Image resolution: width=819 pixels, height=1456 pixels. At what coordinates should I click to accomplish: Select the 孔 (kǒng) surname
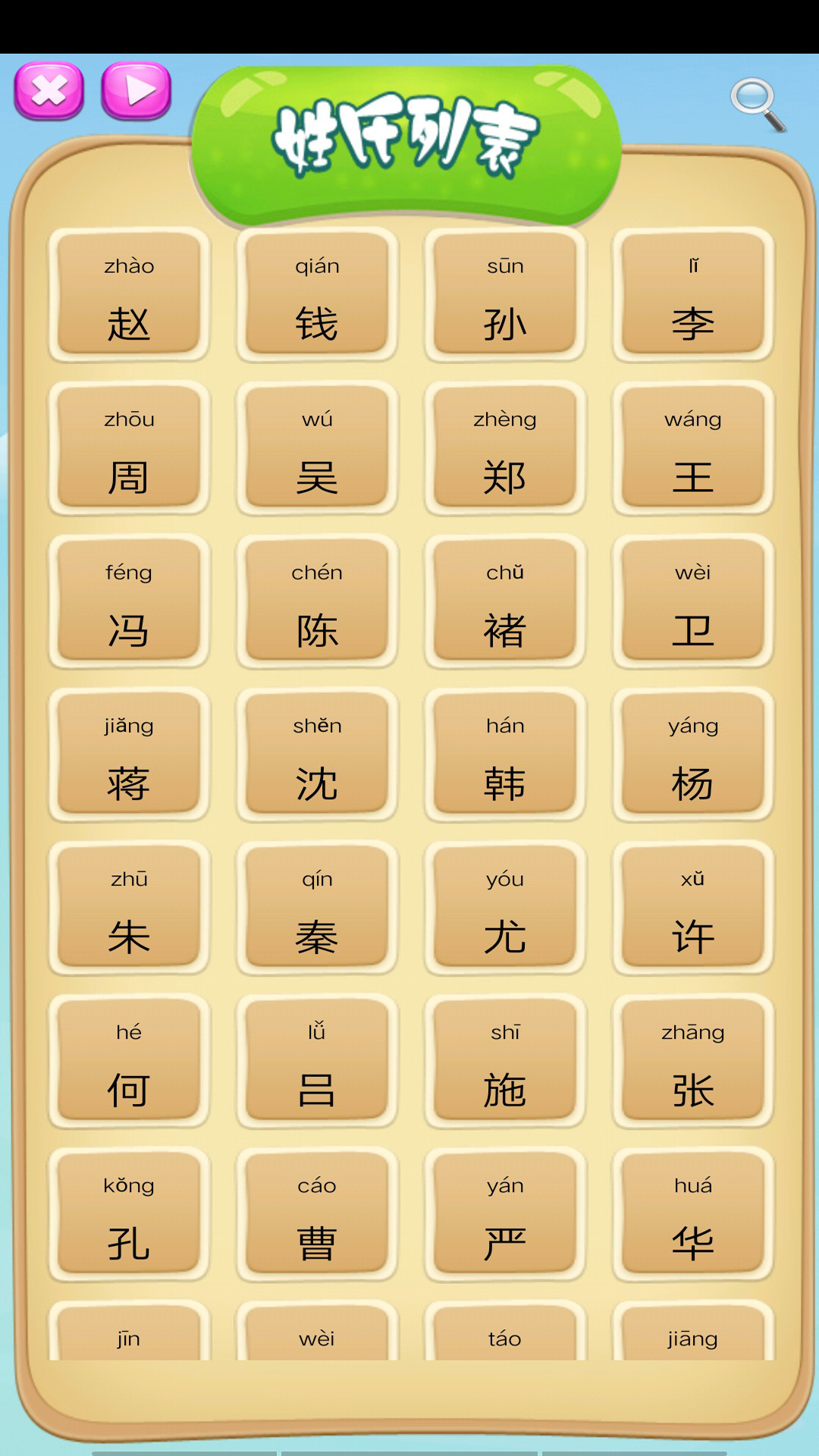click(129, 1213)
